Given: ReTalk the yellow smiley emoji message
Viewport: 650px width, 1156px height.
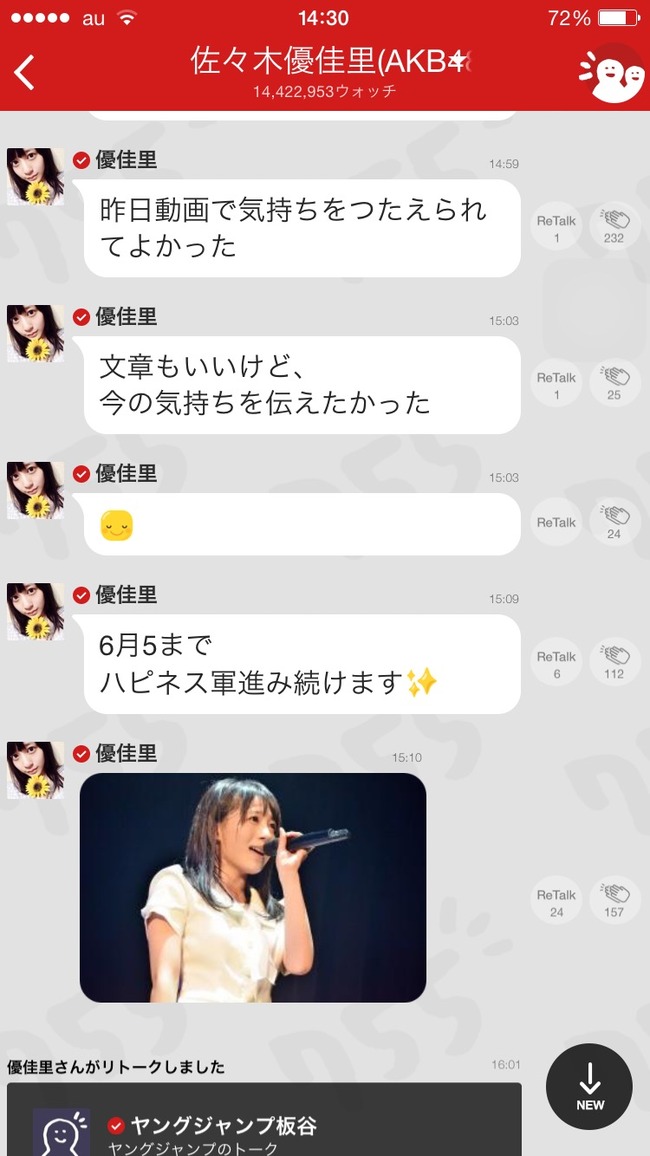Looking at the screenshot, I should 556,523.
